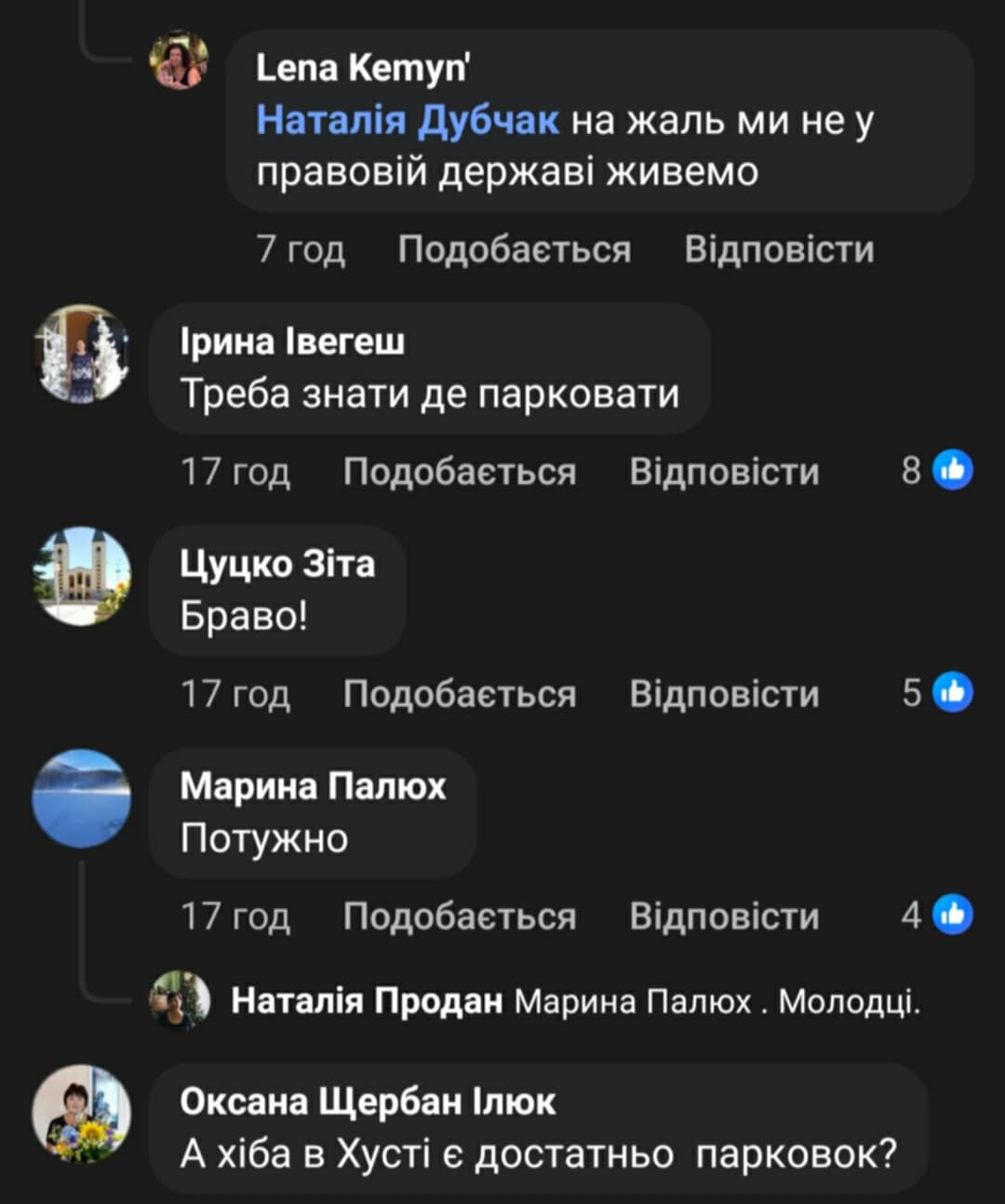Viewport: 1005px width, 1204px height.
Task: Reply to Марина Палюх's comment
Action: 724,916
